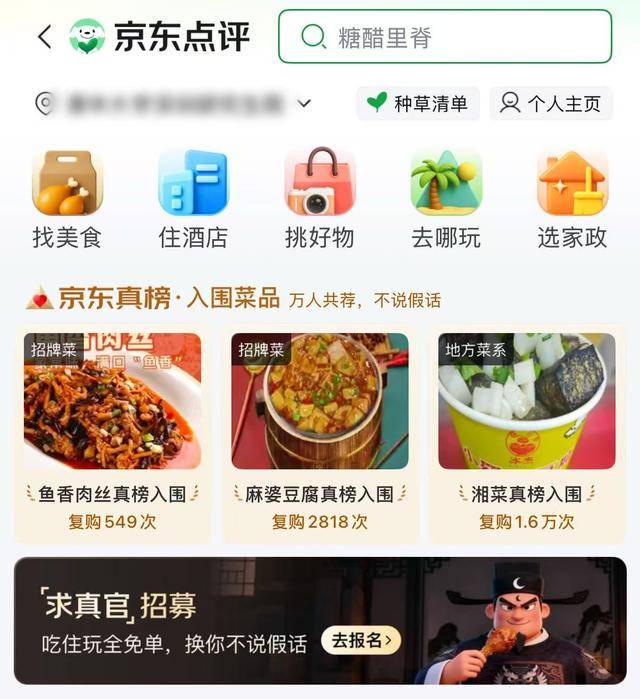Select the 住酒店 category
The height and width of the screenshot is (699, 640).
(193, 197)
